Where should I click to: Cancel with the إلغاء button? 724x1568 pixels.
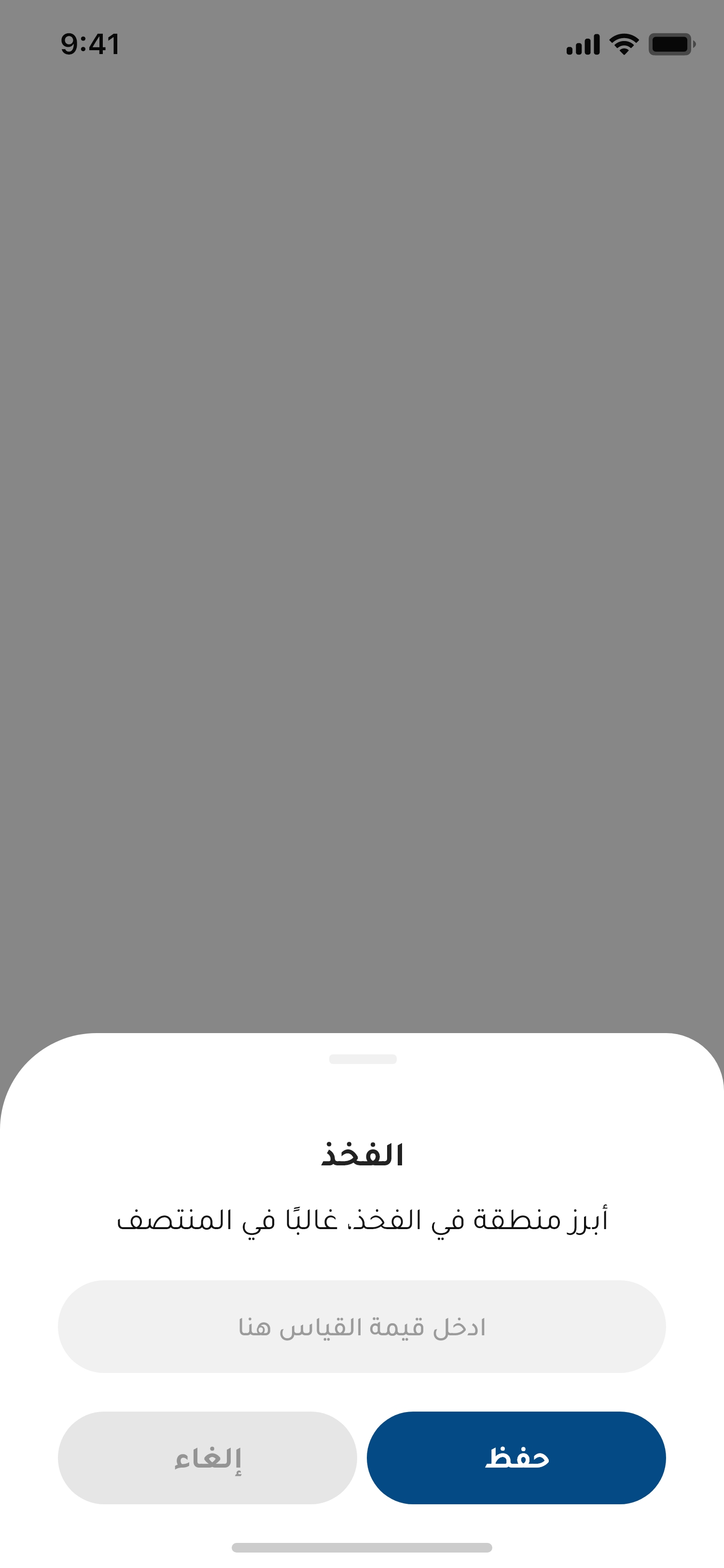tap(208, 1457)
